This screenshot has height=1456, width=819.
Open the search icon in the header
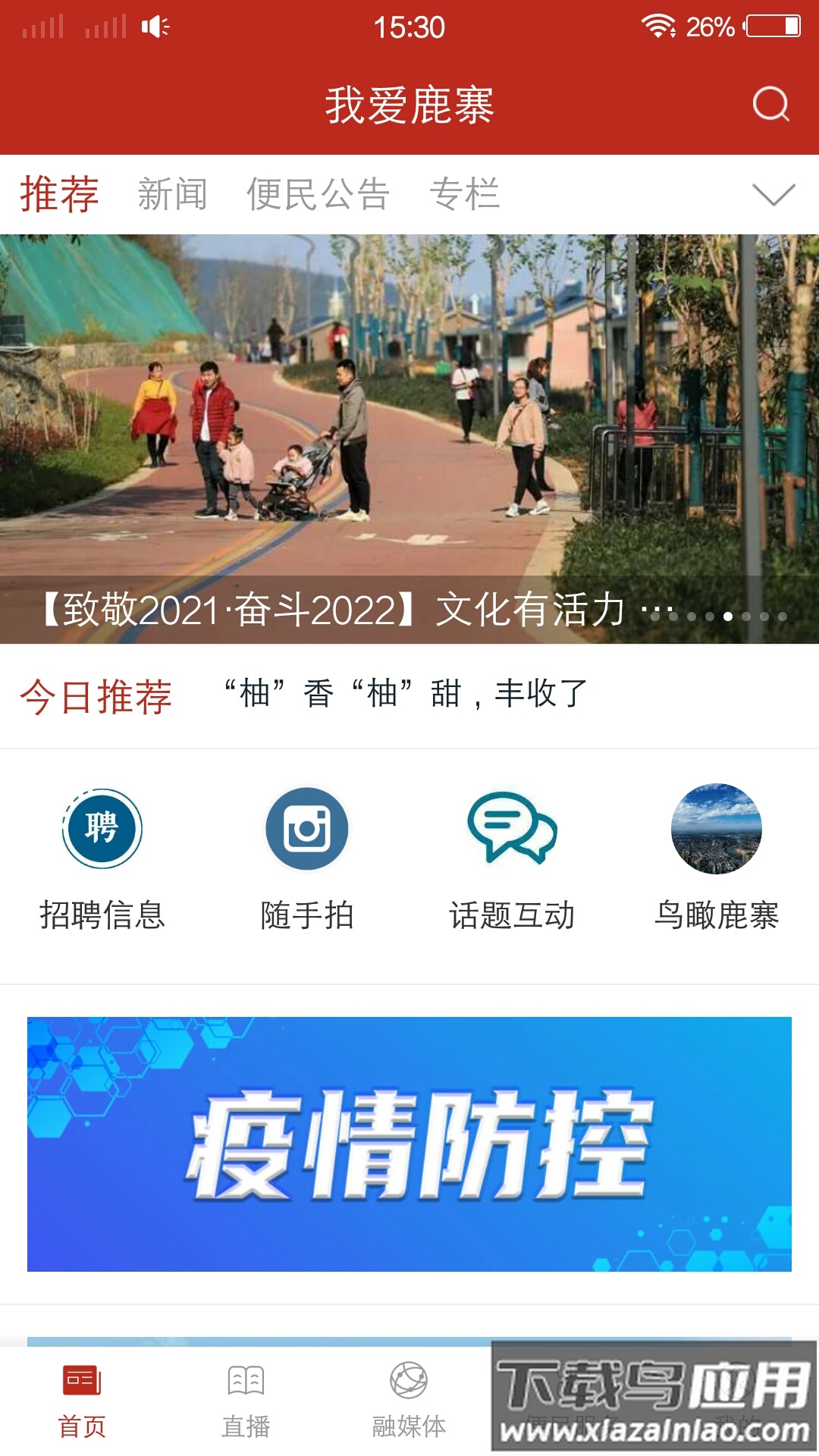[770, 104]
